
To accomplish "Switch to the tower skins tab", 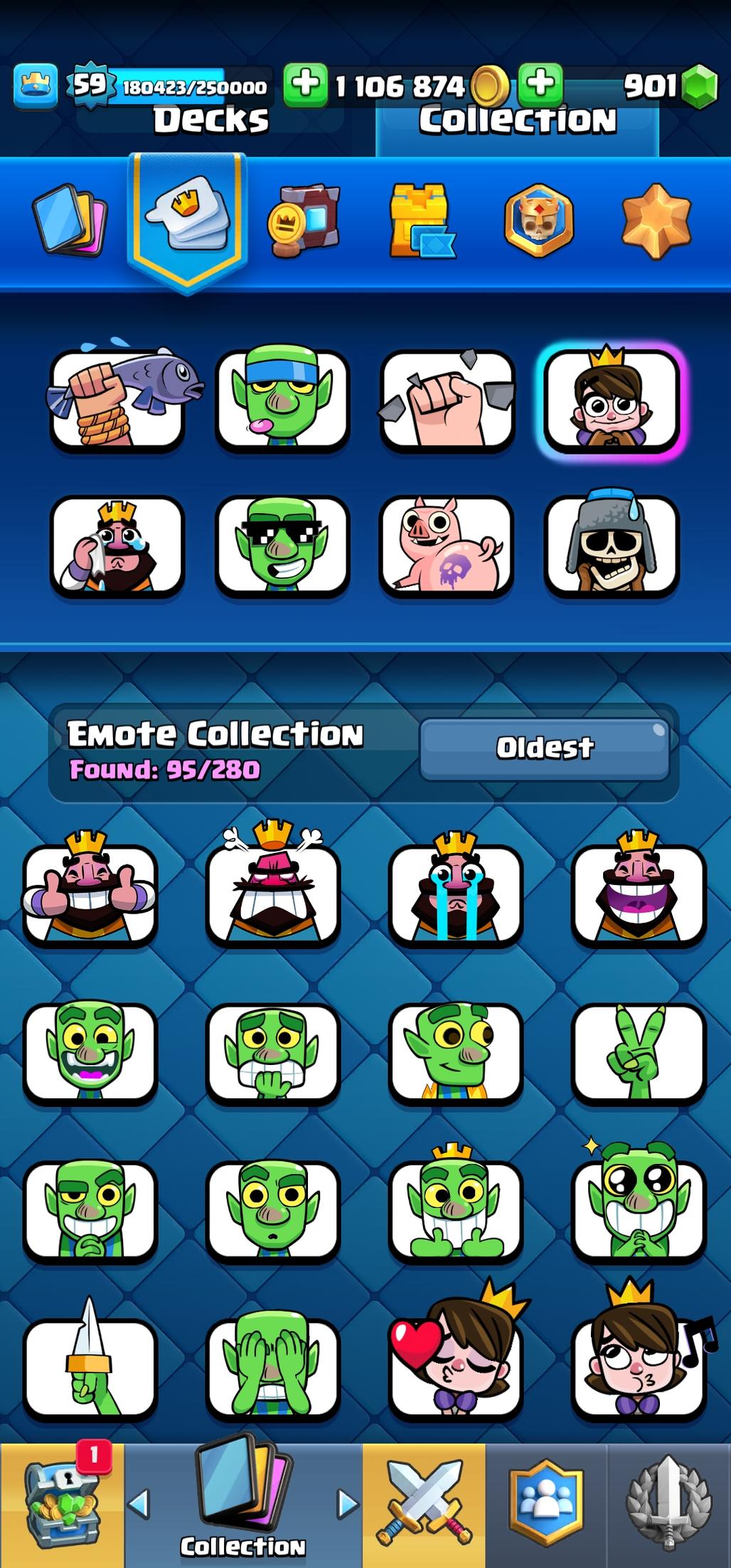I will pos(421,220).
